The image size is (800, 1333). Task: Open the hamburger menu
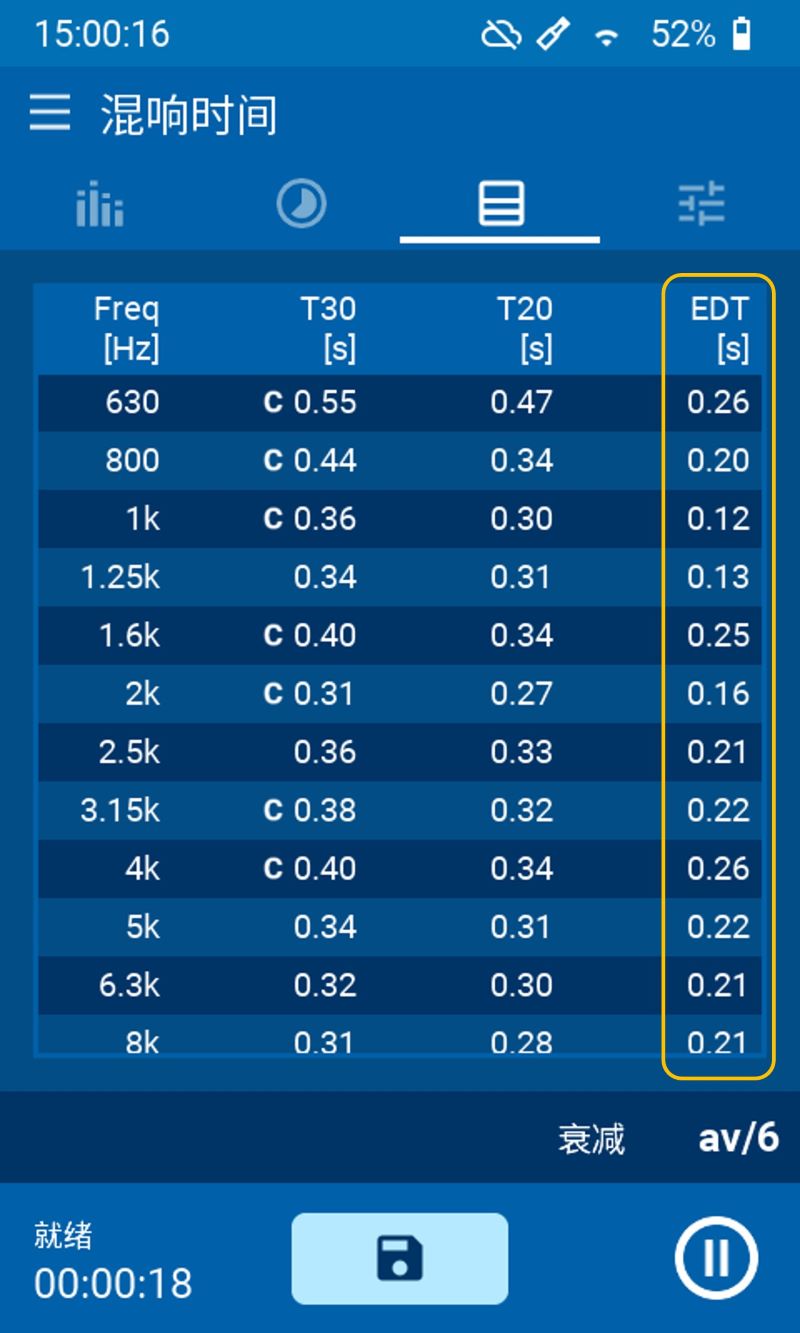point(49,114)
